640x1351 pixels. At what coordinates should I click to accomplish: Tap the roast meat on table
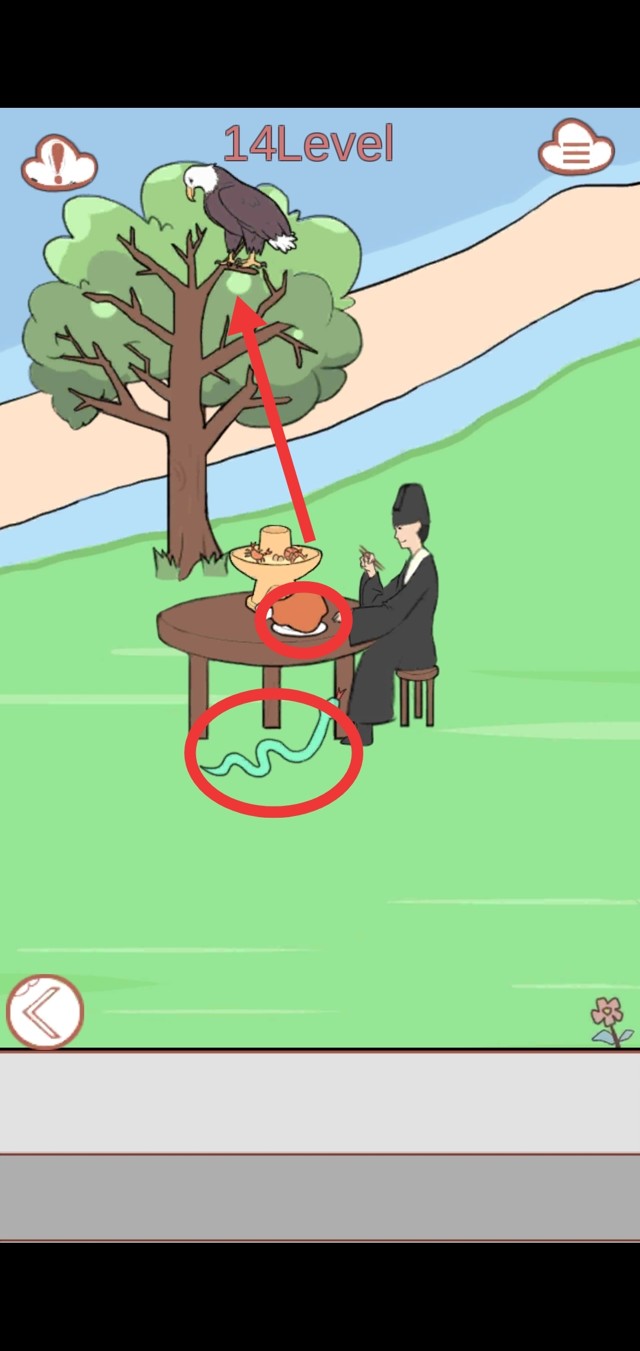[x=300, y=614]
